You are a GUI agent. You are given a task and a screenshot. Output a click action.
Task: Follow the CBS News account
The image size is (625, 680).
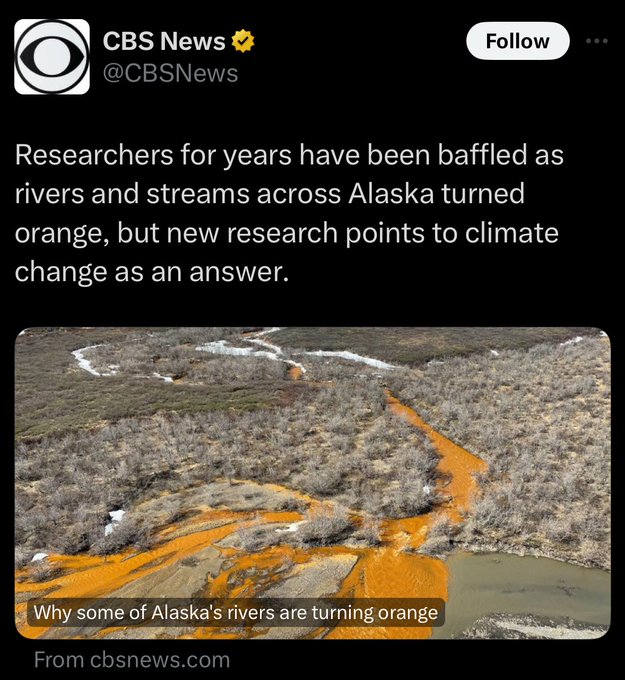517,41
